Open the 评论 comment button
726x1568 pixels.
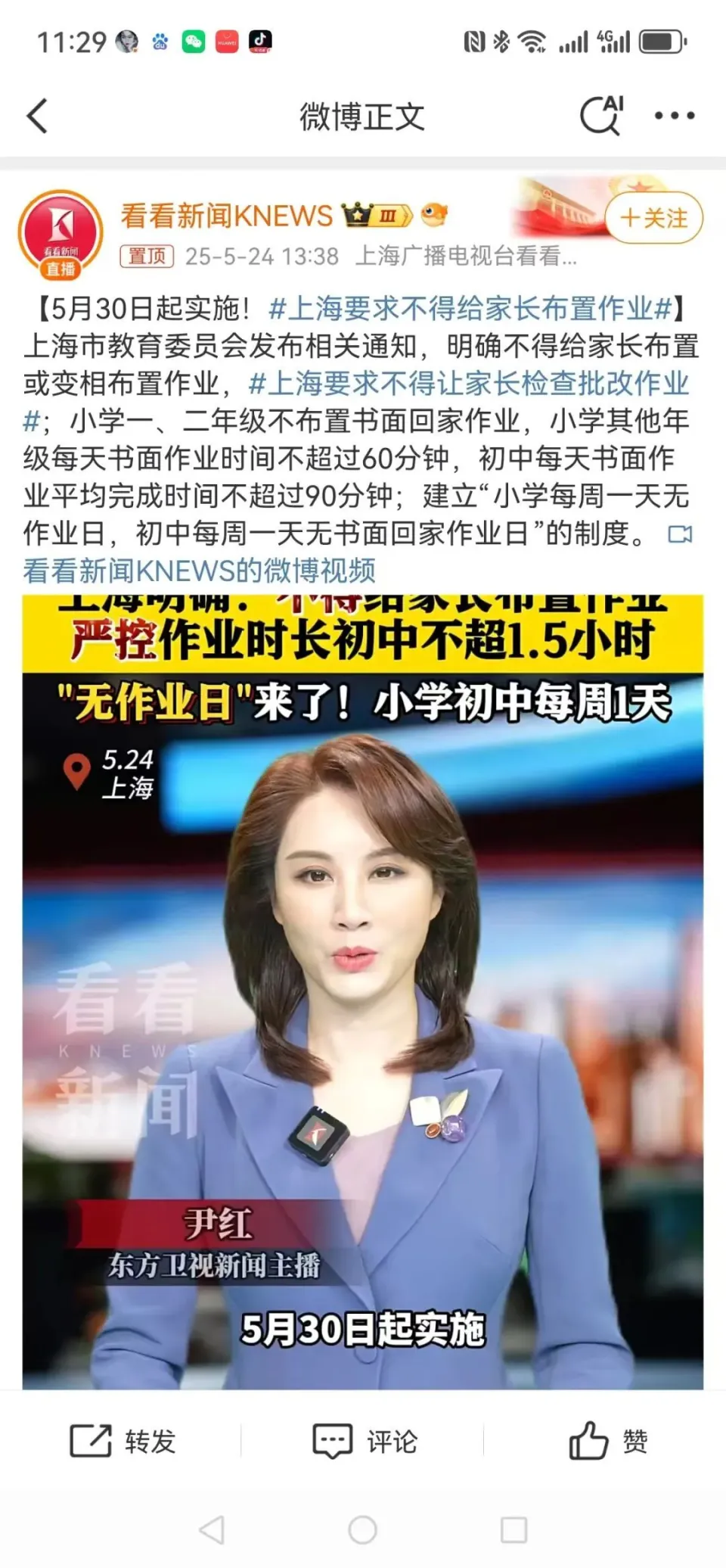365,1441
